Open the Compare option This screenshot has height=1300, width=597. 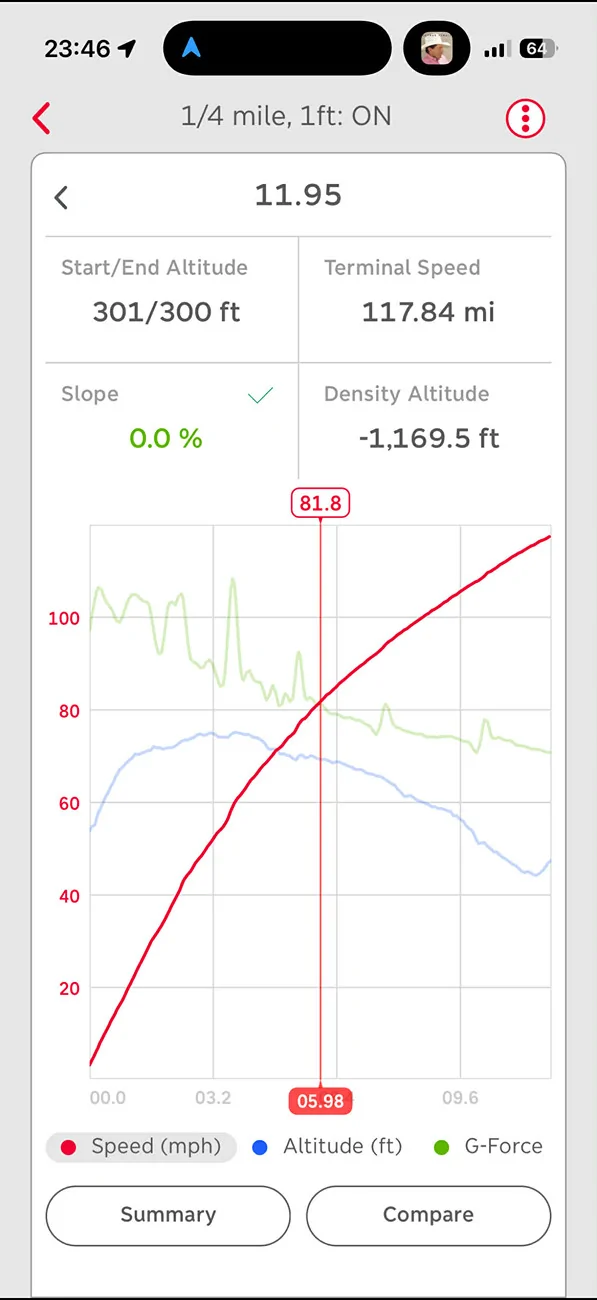[428, 1215]
